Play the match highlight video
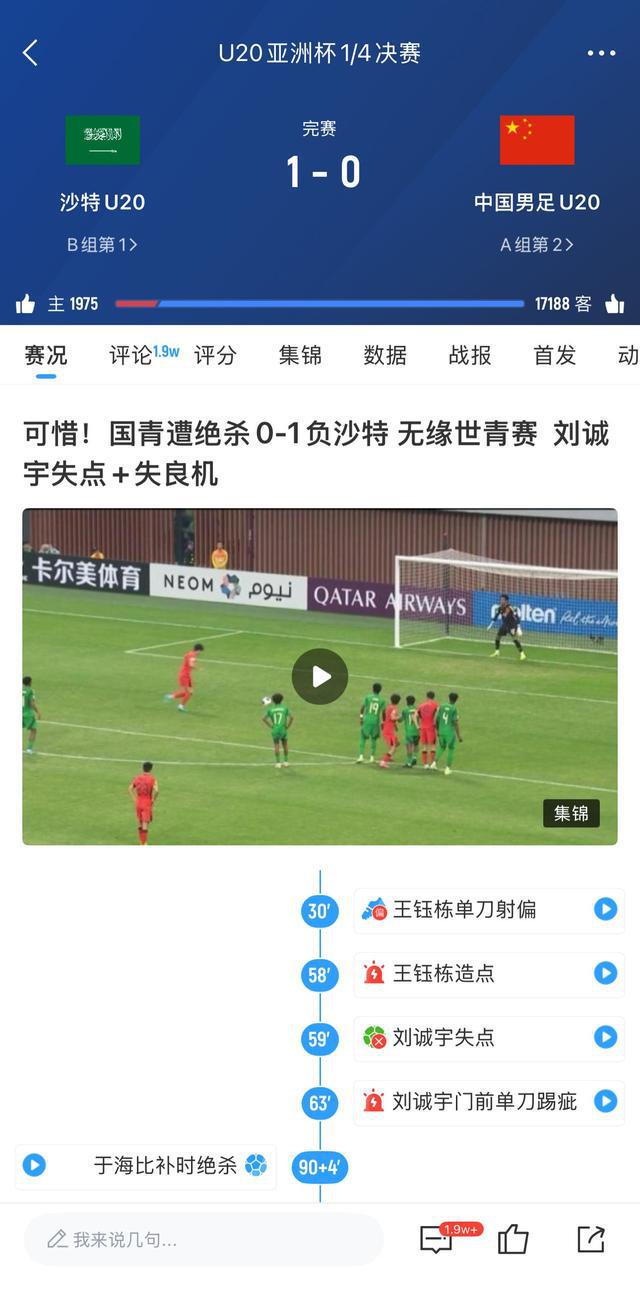This screenshot has height=1299, width=640. 320,677
